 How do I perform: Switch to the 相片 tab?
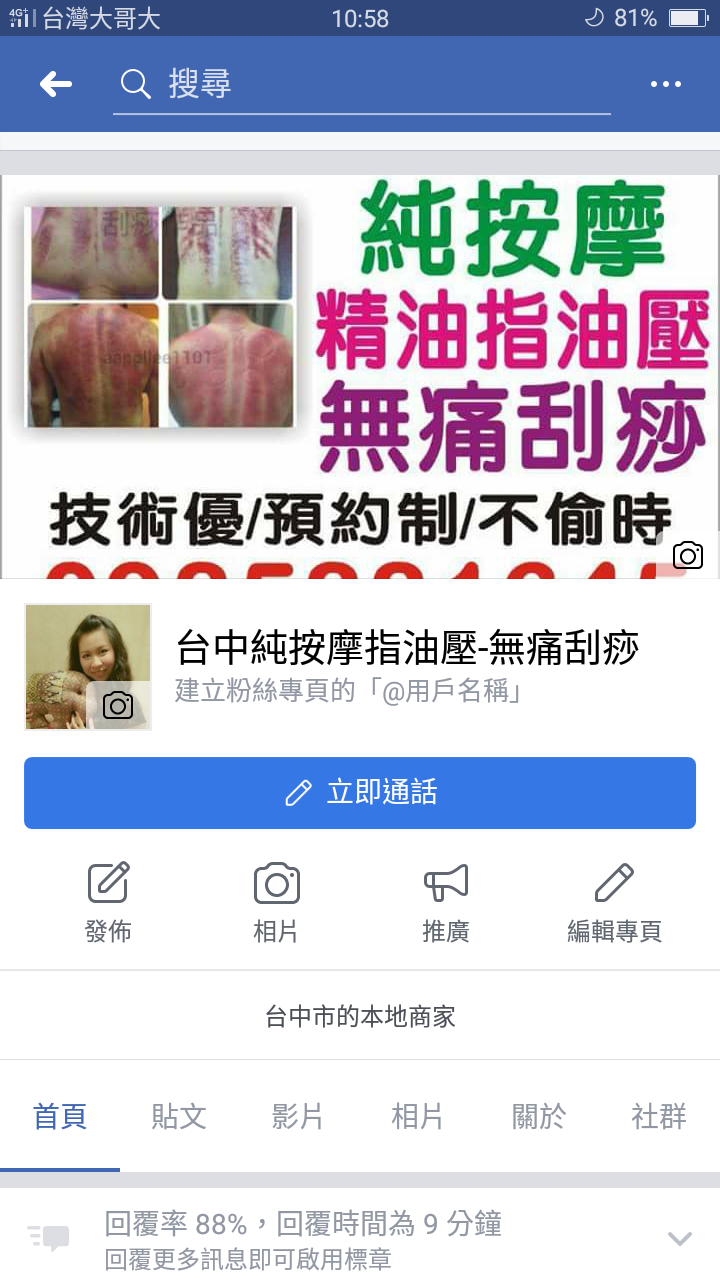[417, 1117]
